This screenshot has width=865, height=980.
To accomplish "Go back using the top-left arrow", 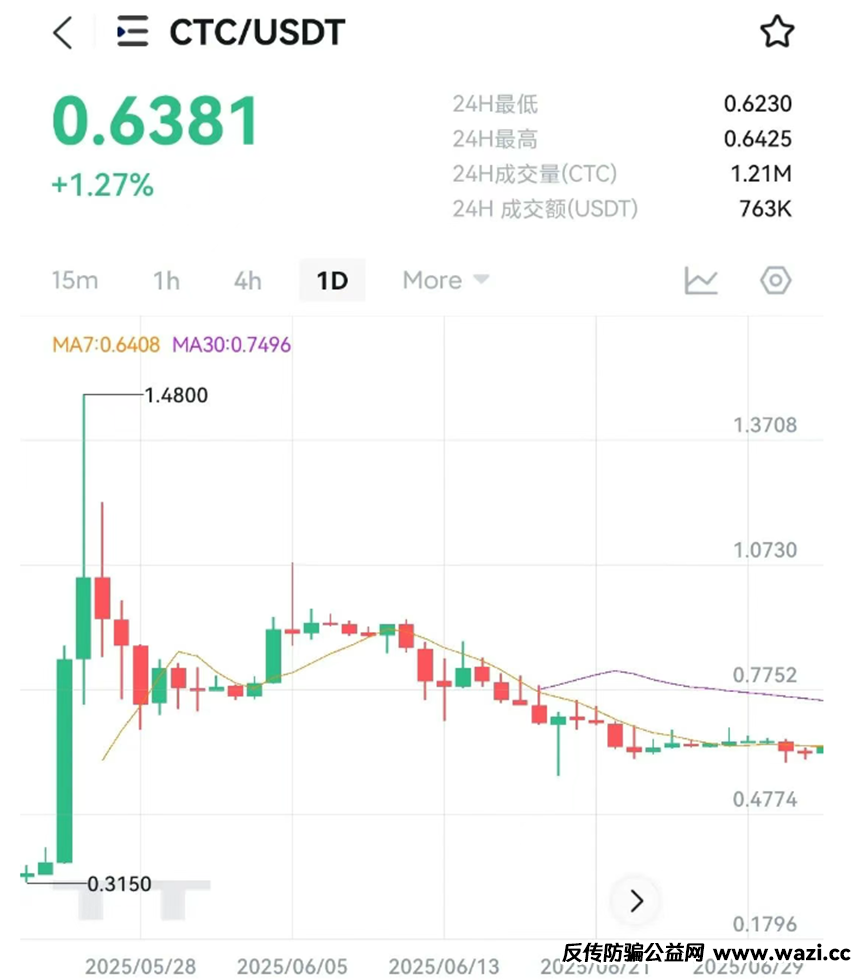I will 63,33.
